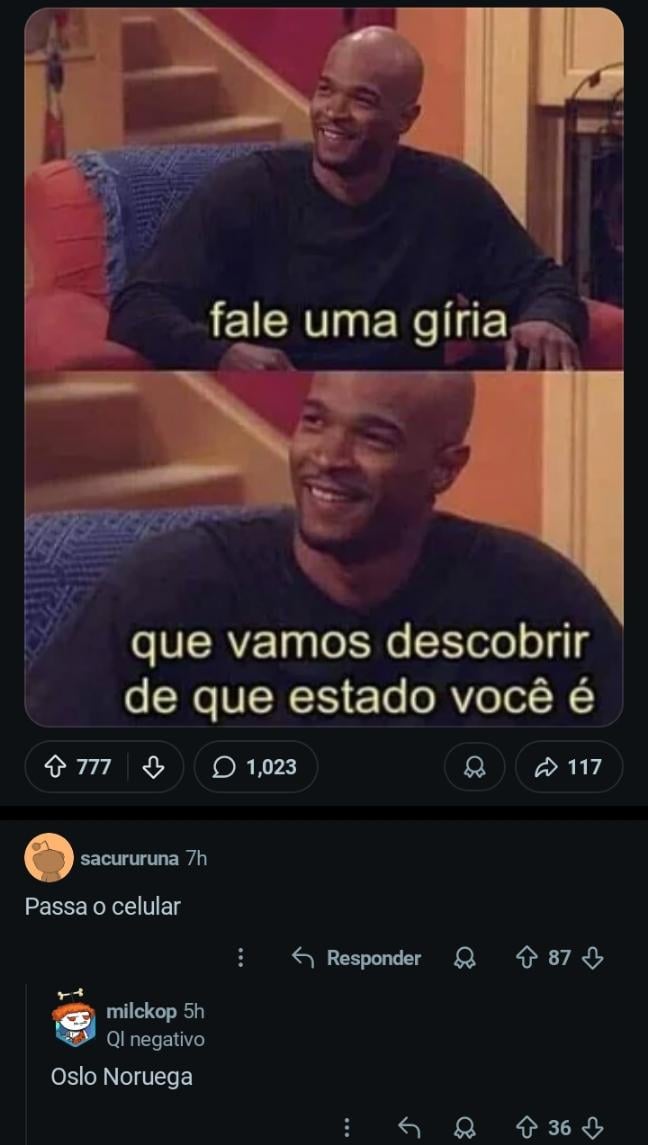Viewport: 648px width, 1145px height.
Task: Open the post's 1,023 comments
Action: tap(255, 767)
